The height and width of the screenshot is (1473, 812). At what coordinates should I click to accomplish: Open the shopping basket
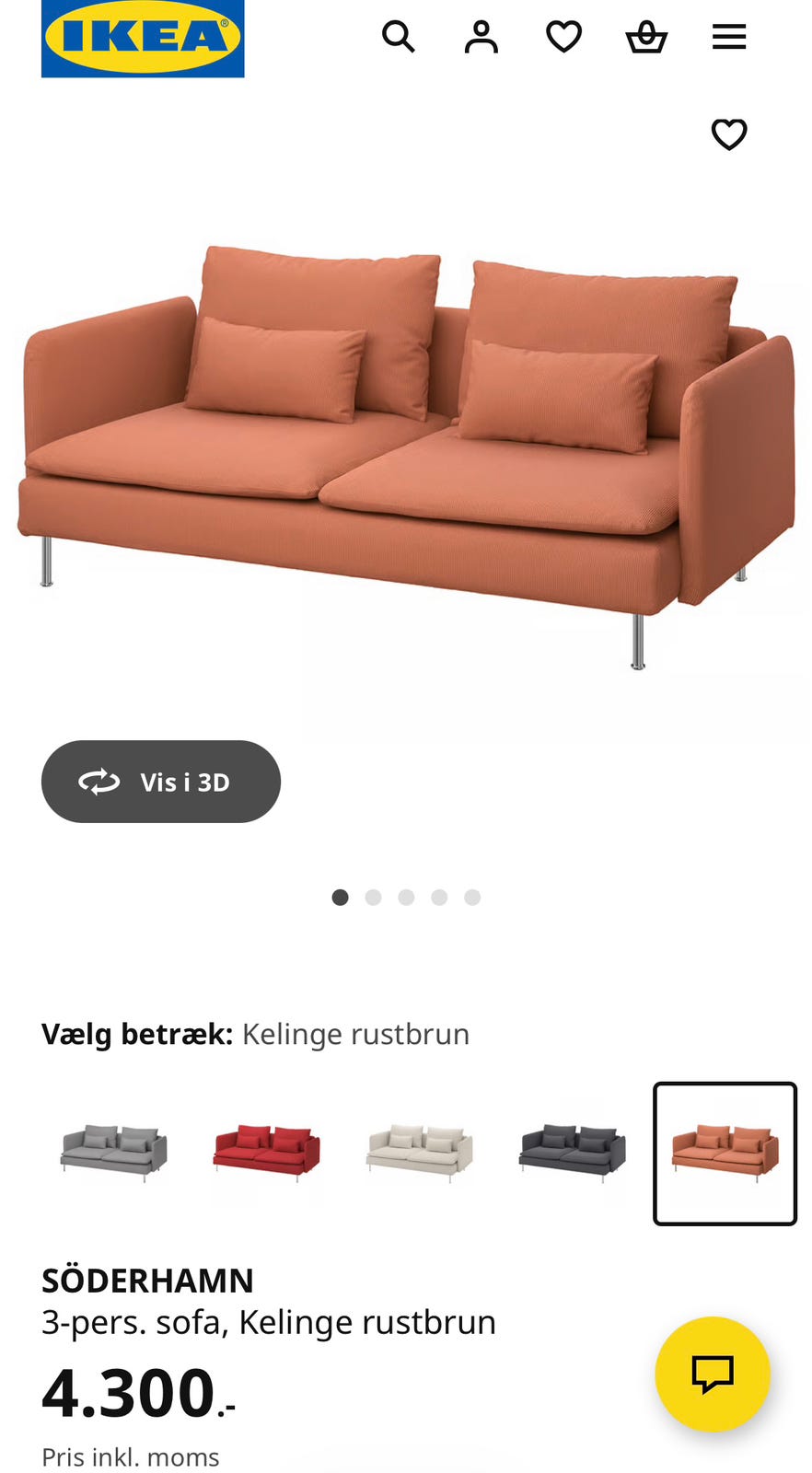point(645,37)
